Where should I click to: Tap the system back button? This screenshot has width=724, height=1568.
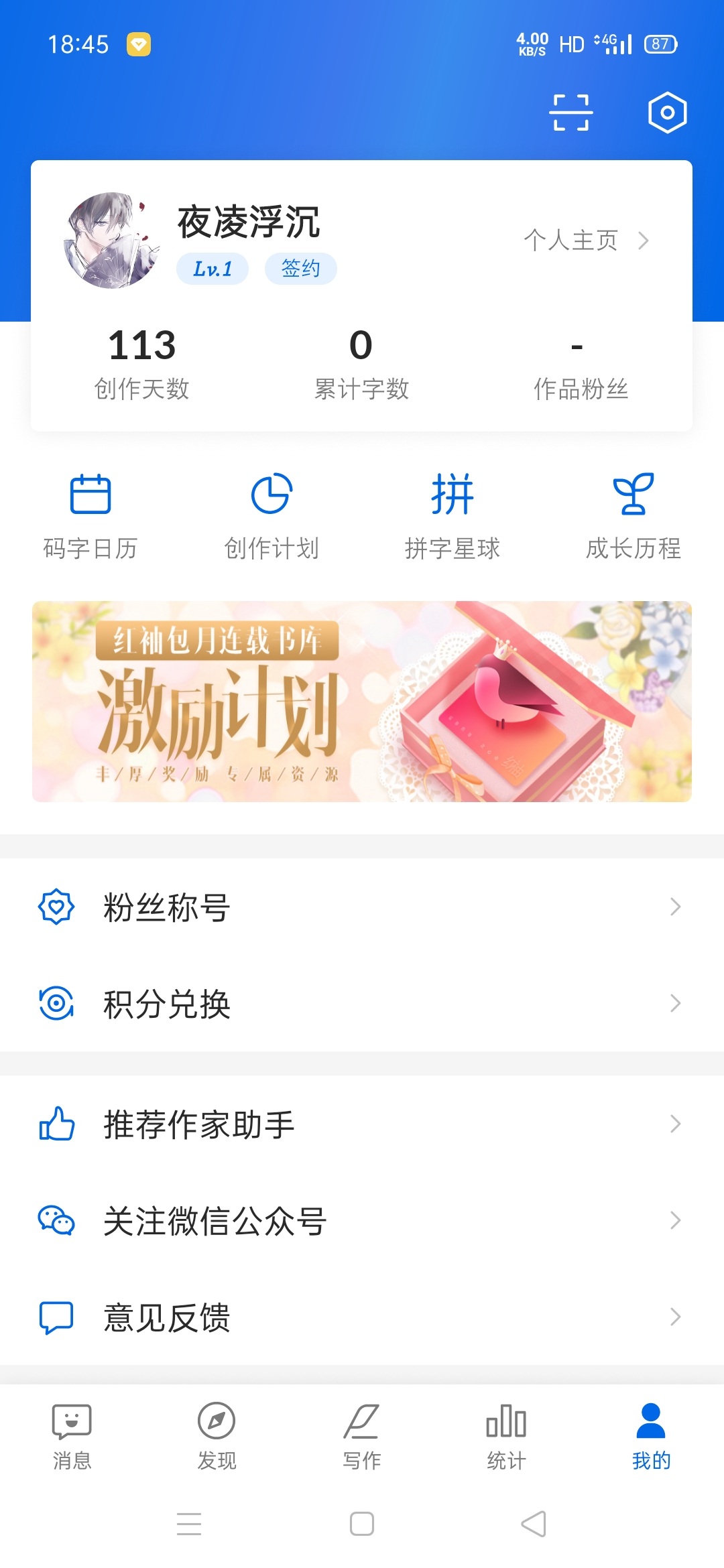click(534, 1524)
